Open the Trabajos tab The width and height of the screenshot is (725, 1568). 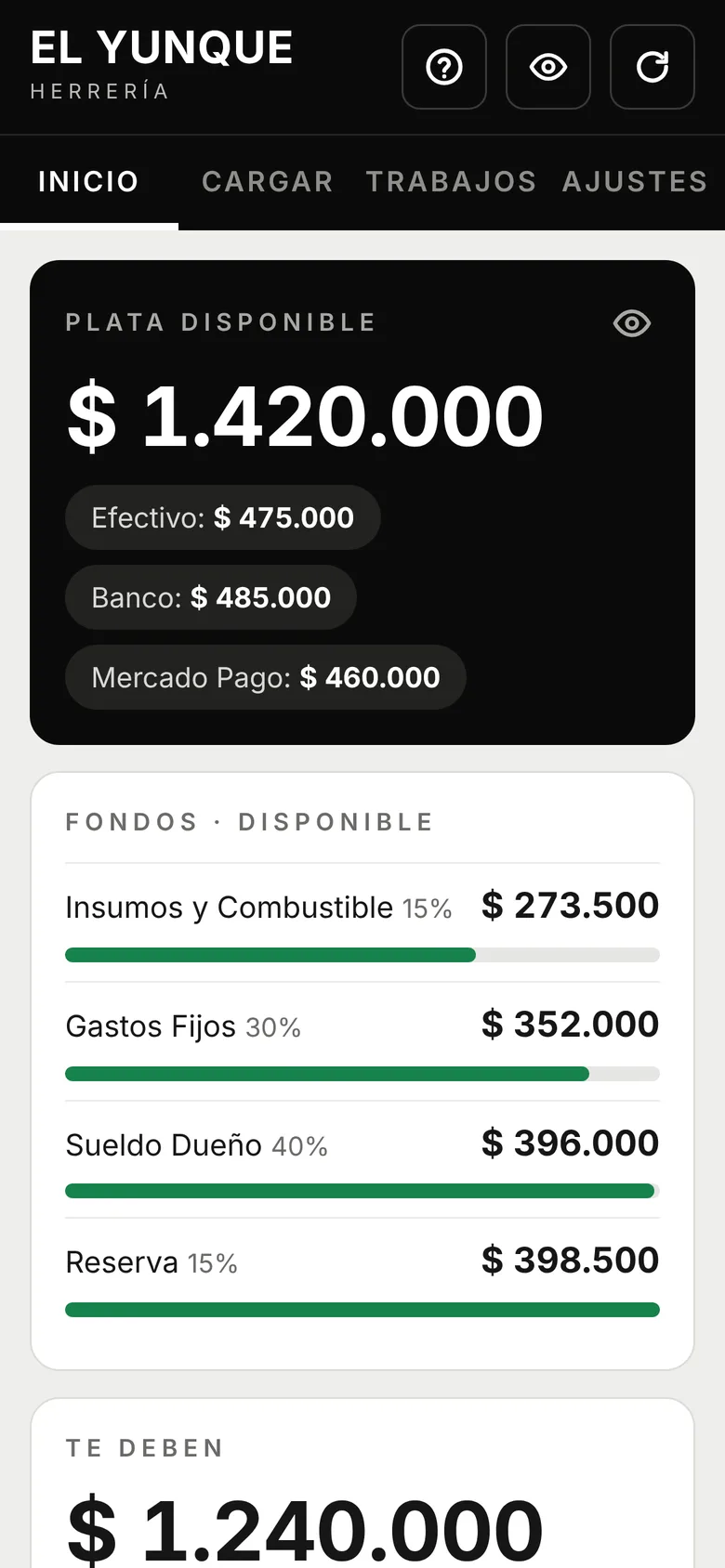coord(451,181)
